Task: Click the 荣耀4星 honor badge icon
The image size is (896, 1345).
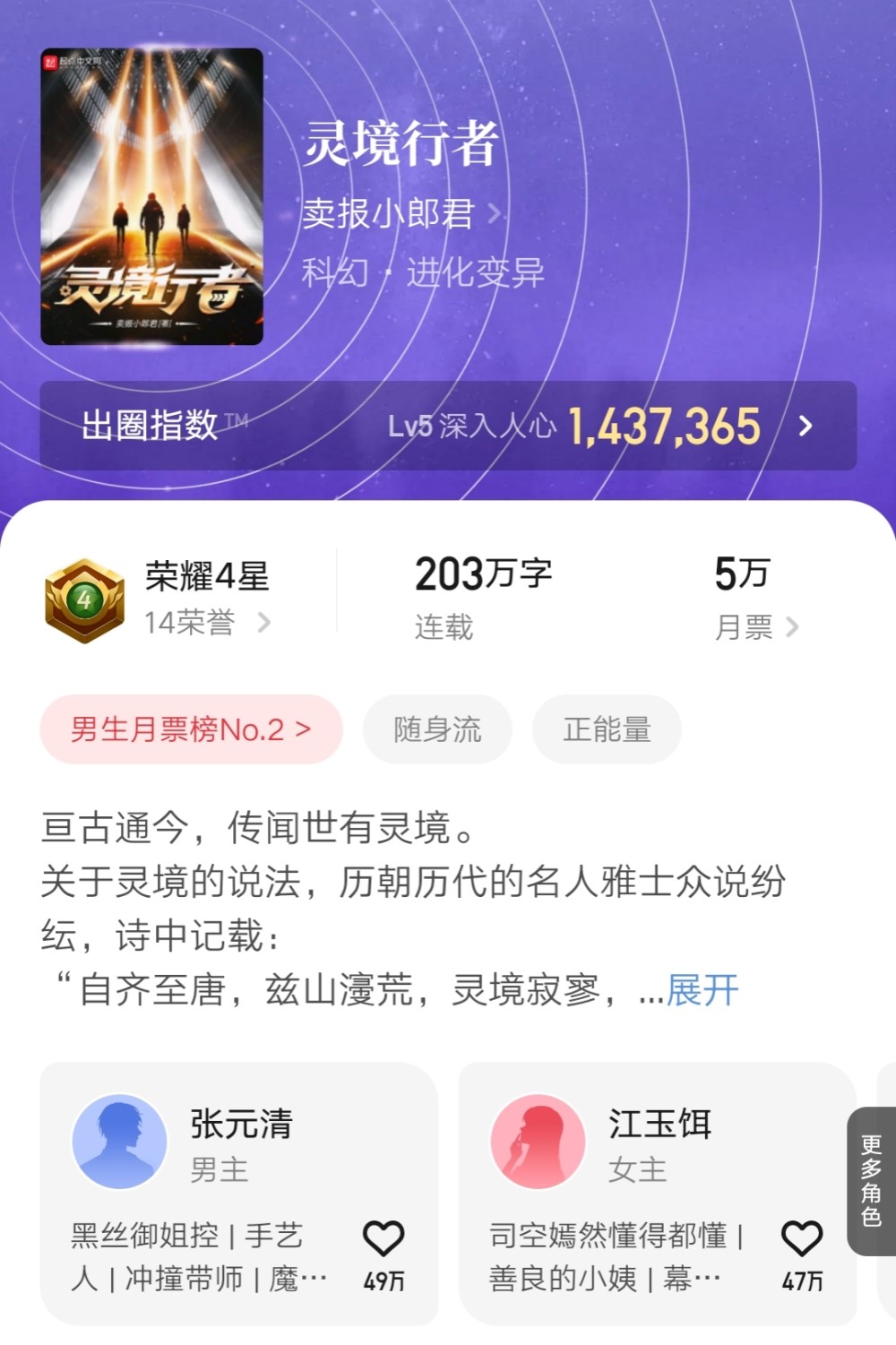Action: pos(86,596)
